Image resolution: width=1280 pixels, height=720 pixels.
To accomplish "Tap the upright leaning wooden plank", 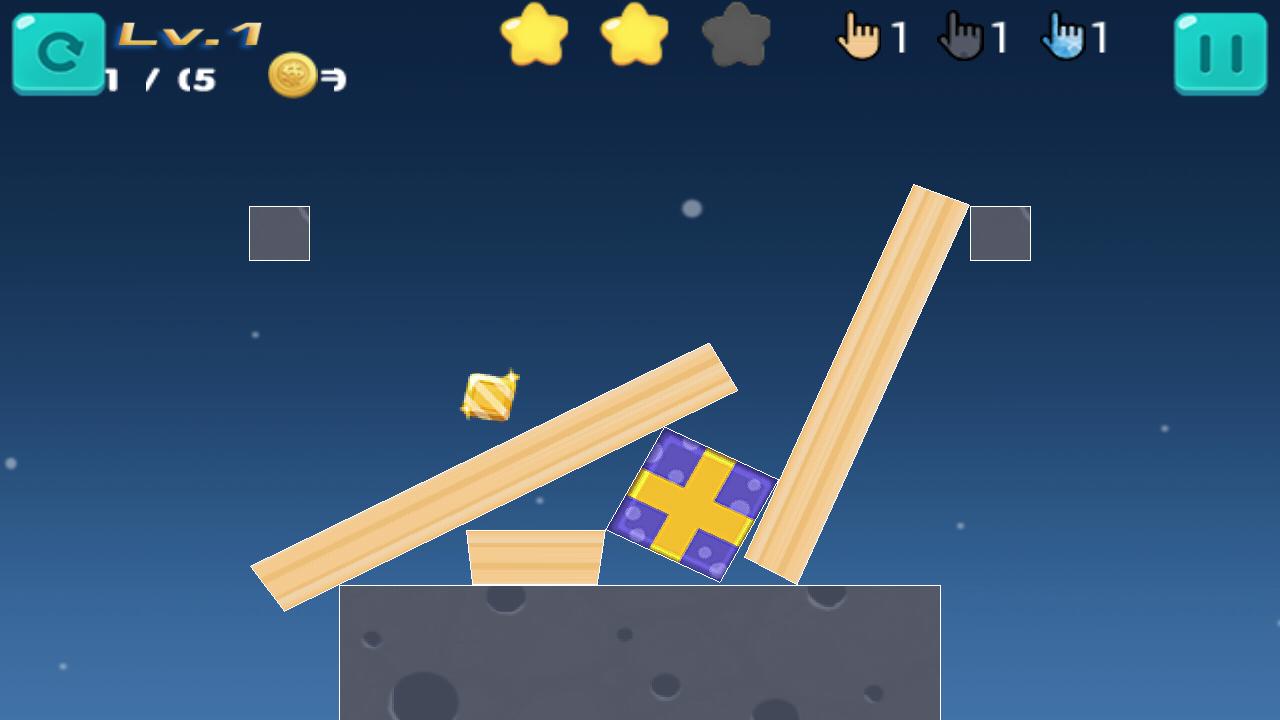I will pyautogui.click(x=857, y=384).
